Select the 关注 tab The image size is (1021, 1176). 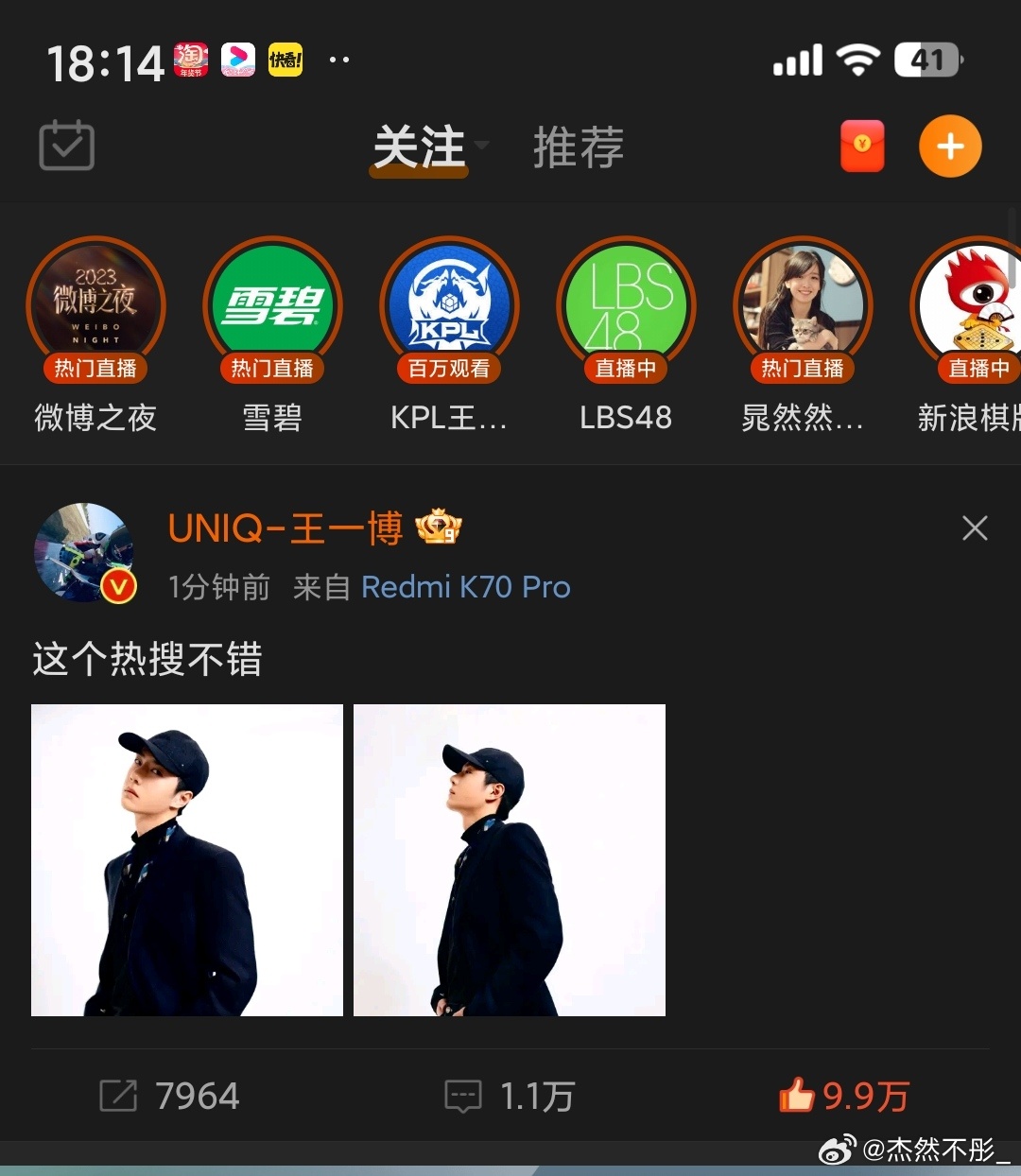(420, 147)
